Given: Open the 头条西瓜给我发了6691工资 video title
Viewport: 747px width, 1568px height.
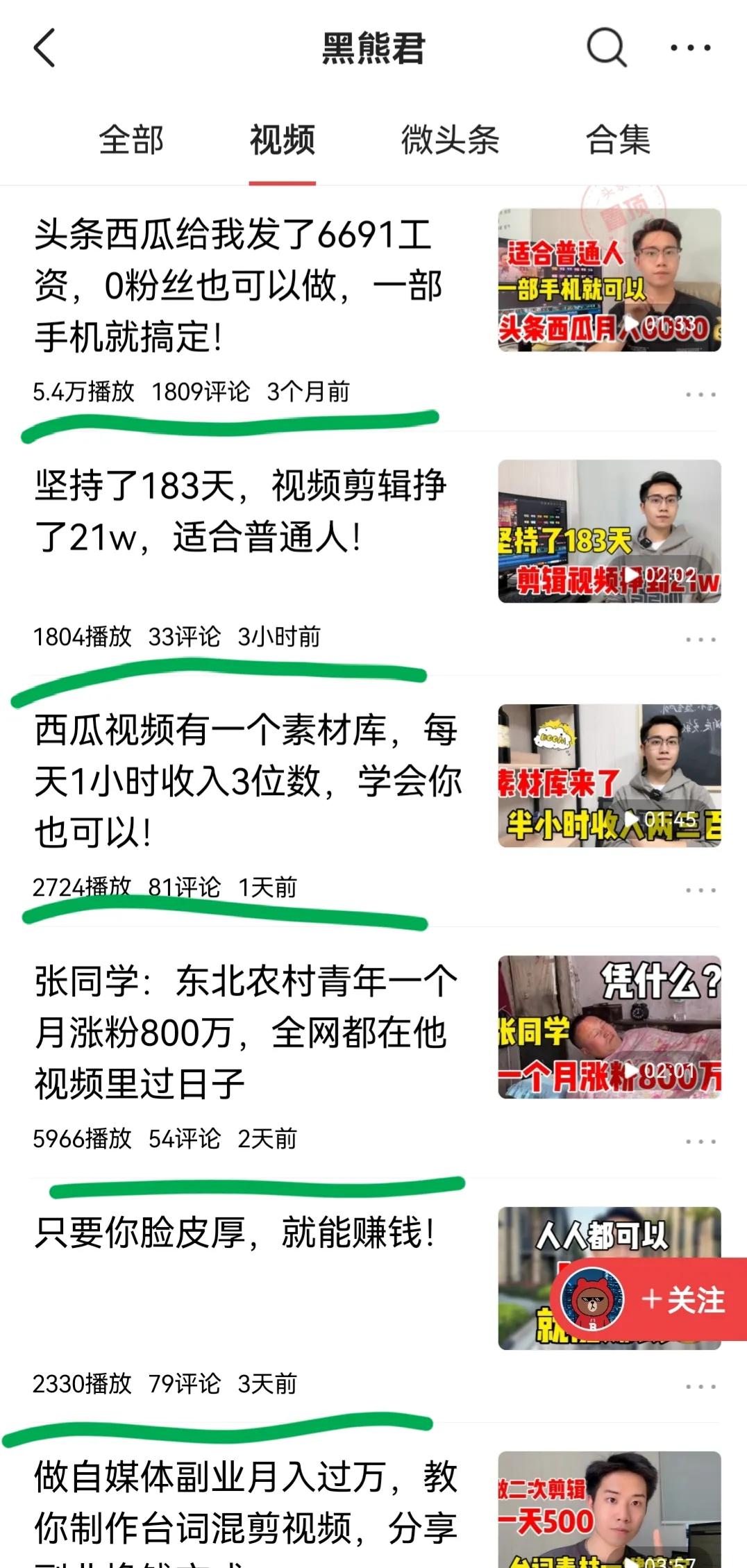Looking at the screenshot, I should click(x=236, y=285).
